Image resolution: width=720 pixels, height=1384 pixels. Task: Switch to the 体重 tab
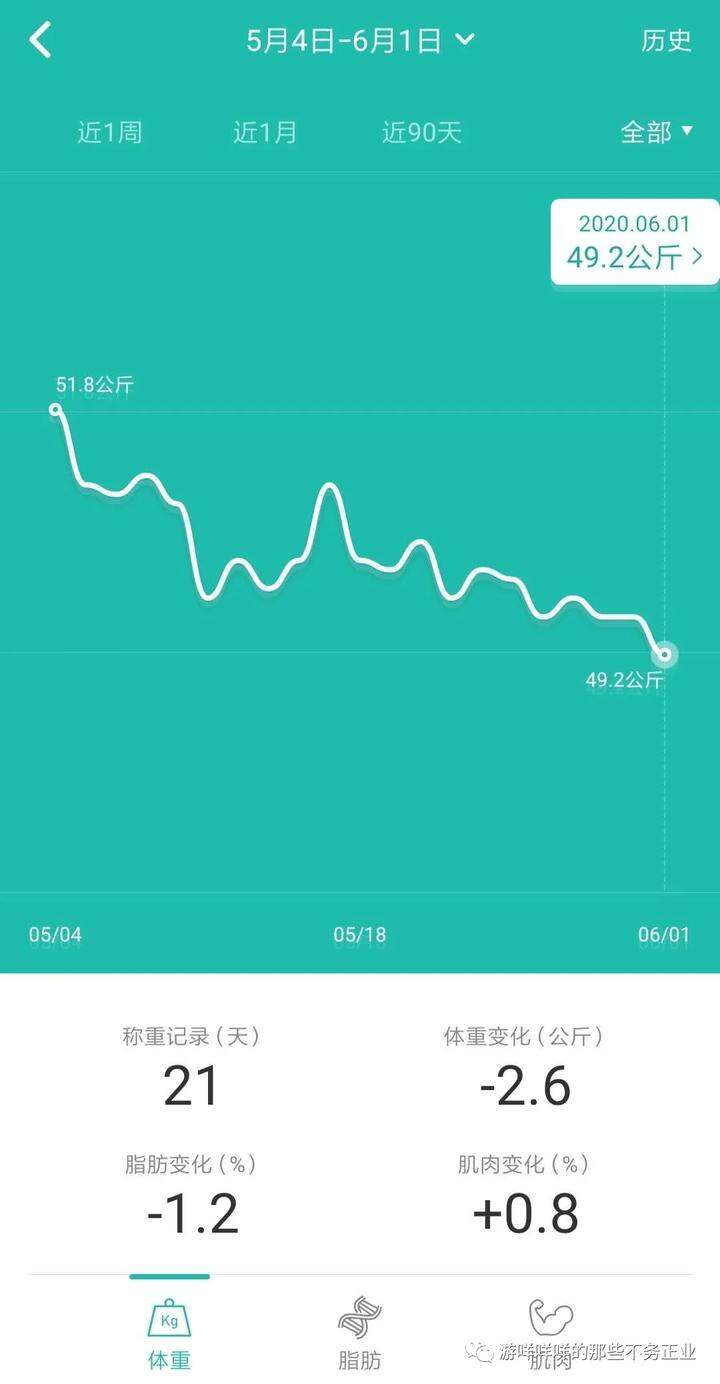pos(169,1335)
